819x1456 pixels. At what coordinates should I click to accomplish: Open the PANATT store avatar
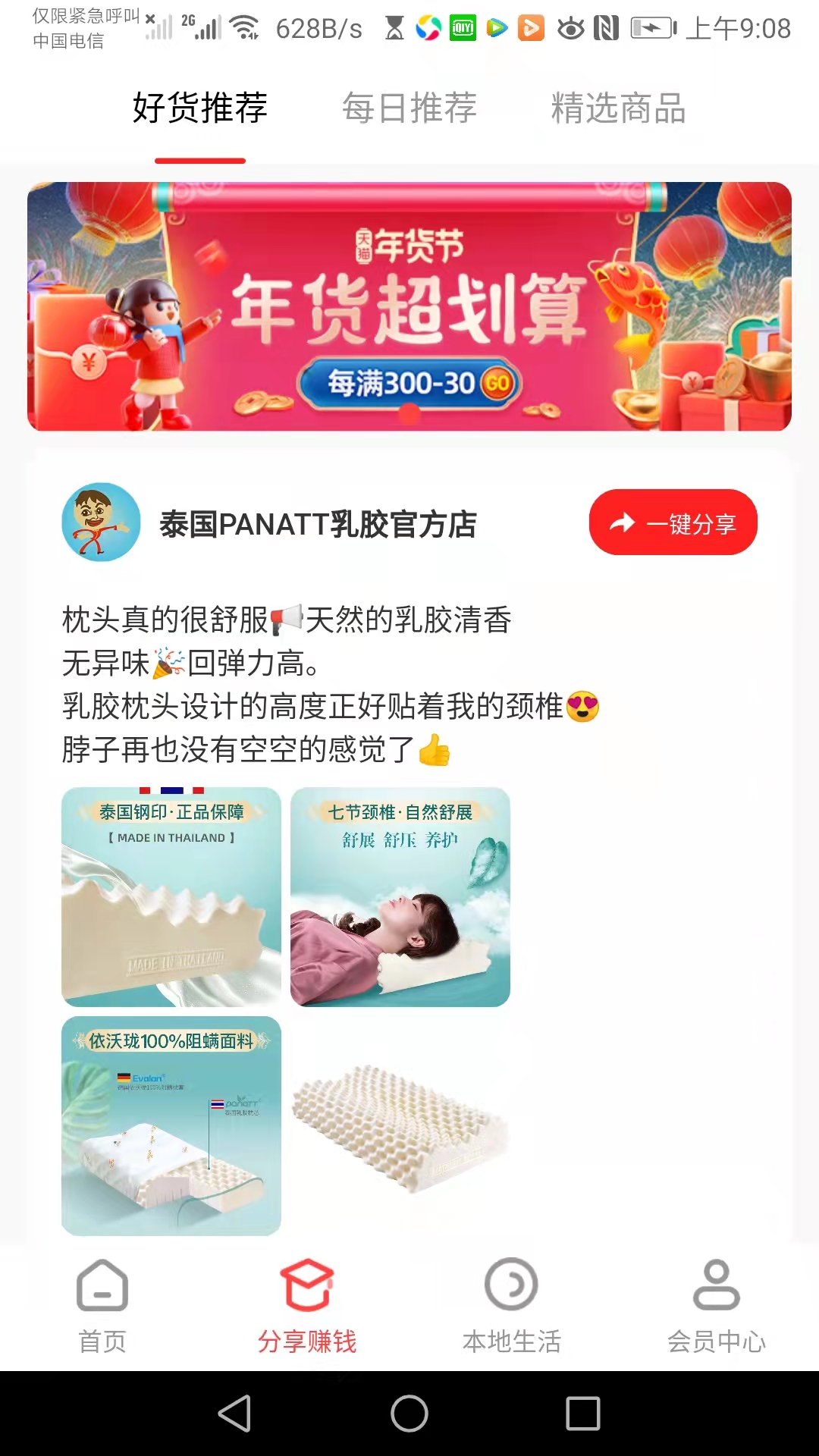coord(102,522)
